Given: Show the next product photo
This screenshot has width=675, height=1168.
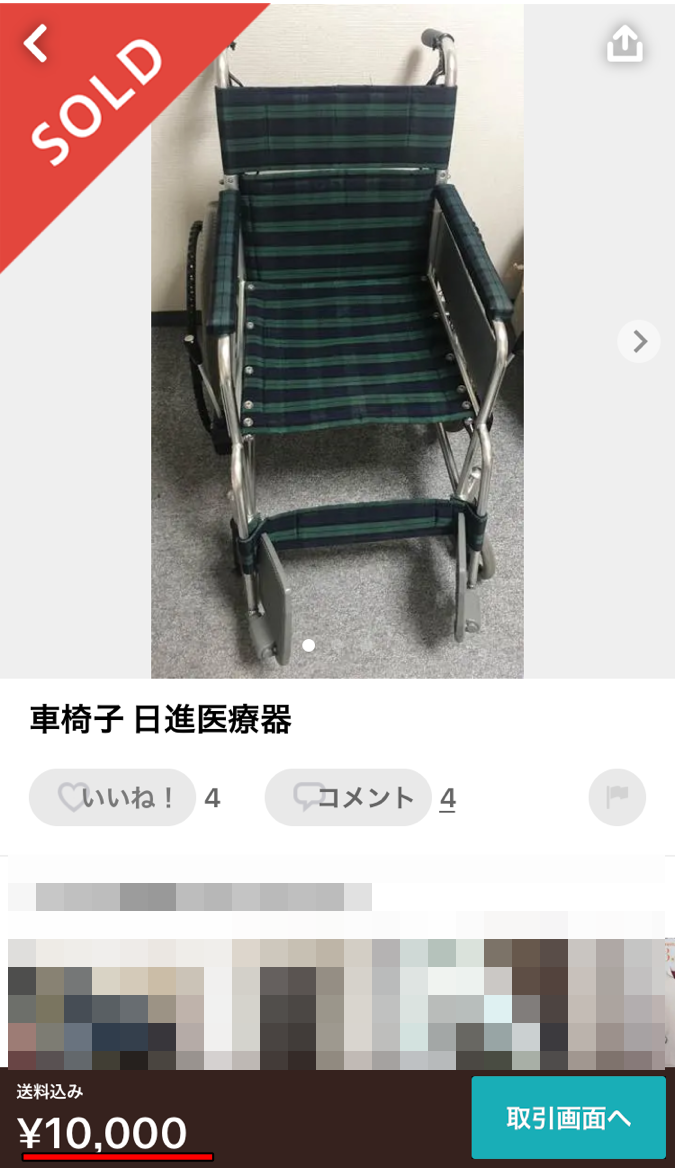Looking at the screenshot, I should coord(638,341).
